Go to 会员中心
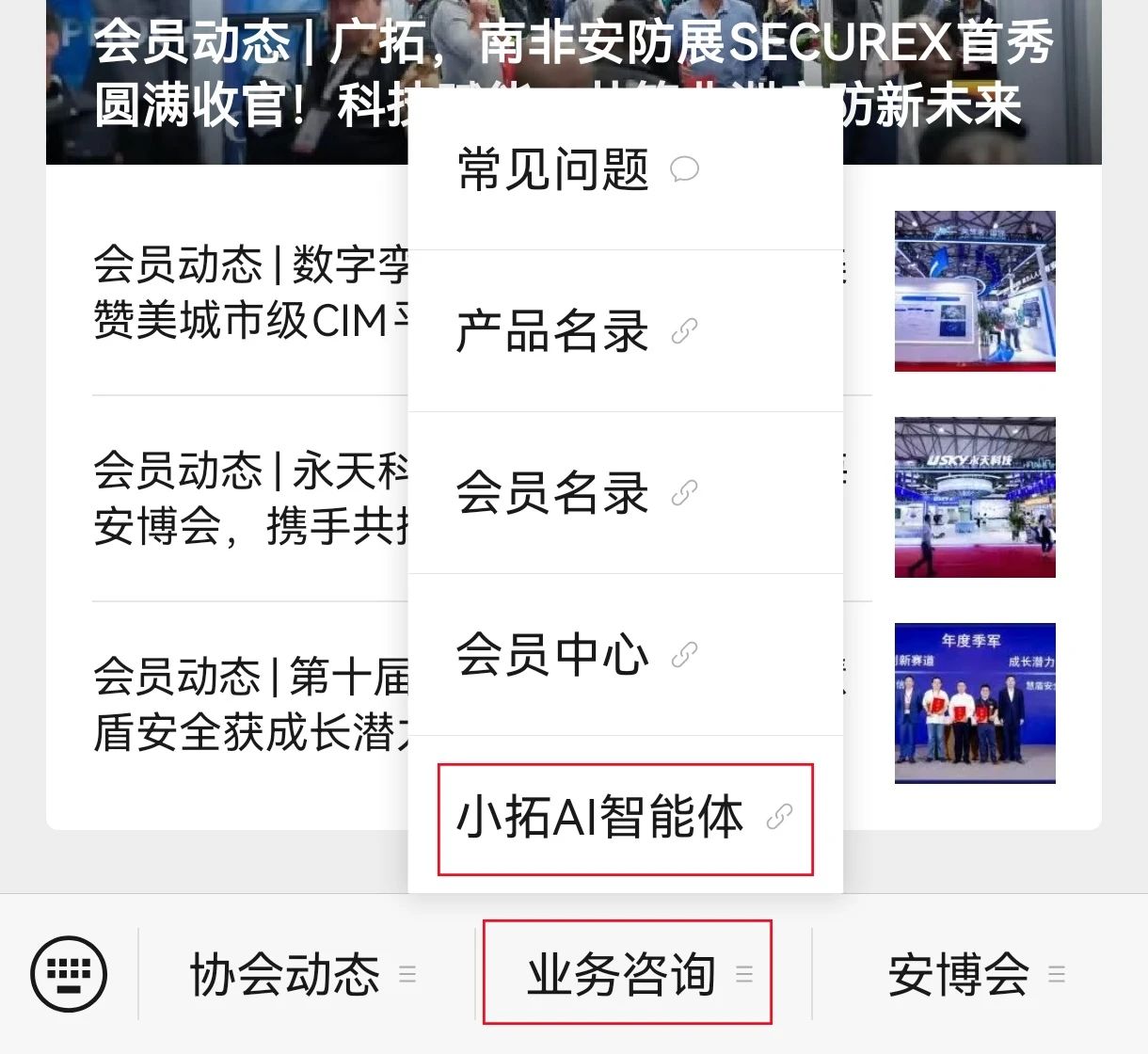This screenshot has height=1054, width=1148. (x=576, y=655)
